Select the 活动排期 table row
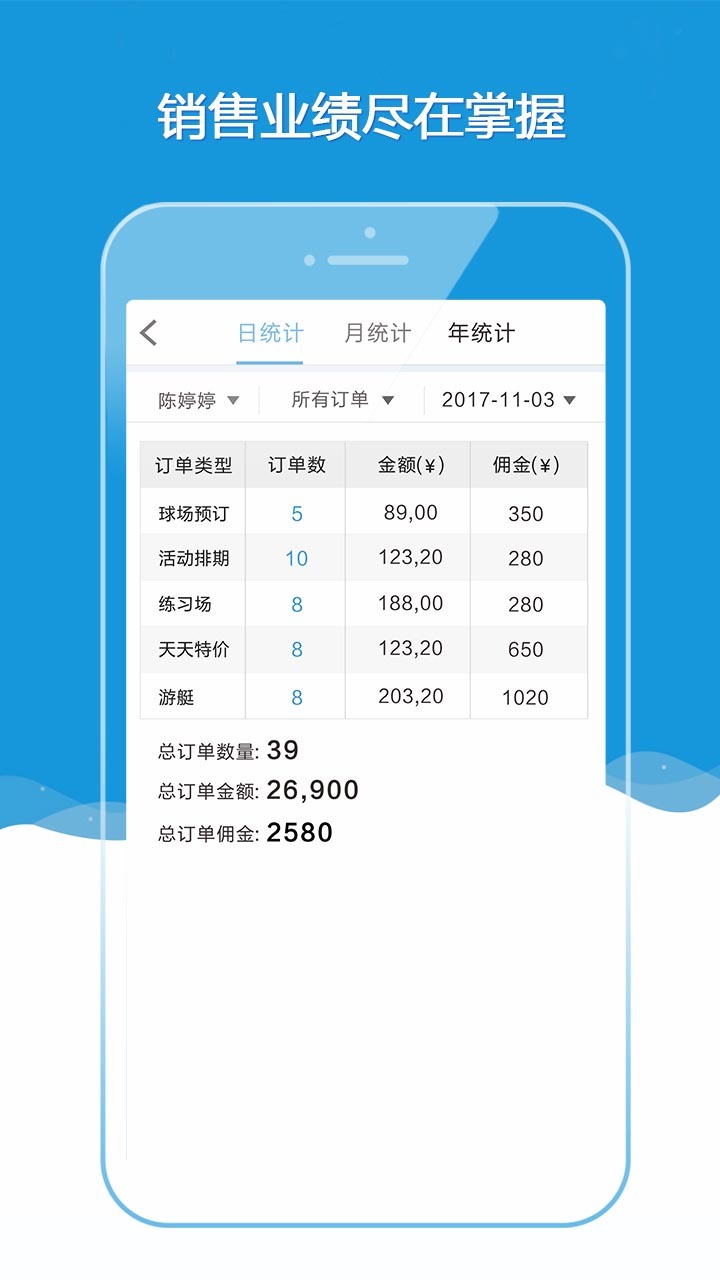Screen dimensions: 720x1280 [192, 558]
